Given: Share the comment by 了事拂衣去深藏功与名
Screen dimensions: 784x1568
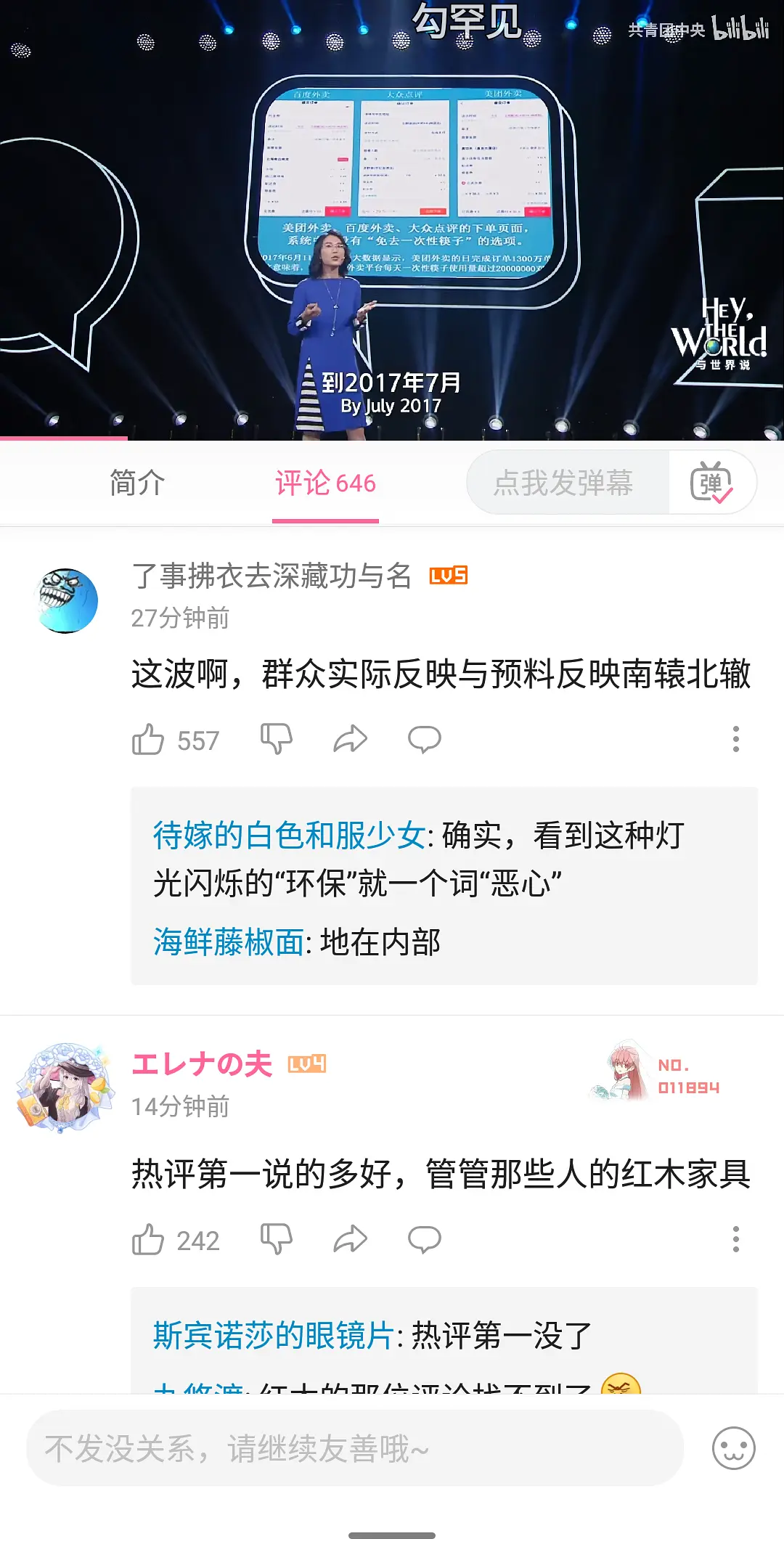Looking at the screenshot, I should click(x=350, y=739).
